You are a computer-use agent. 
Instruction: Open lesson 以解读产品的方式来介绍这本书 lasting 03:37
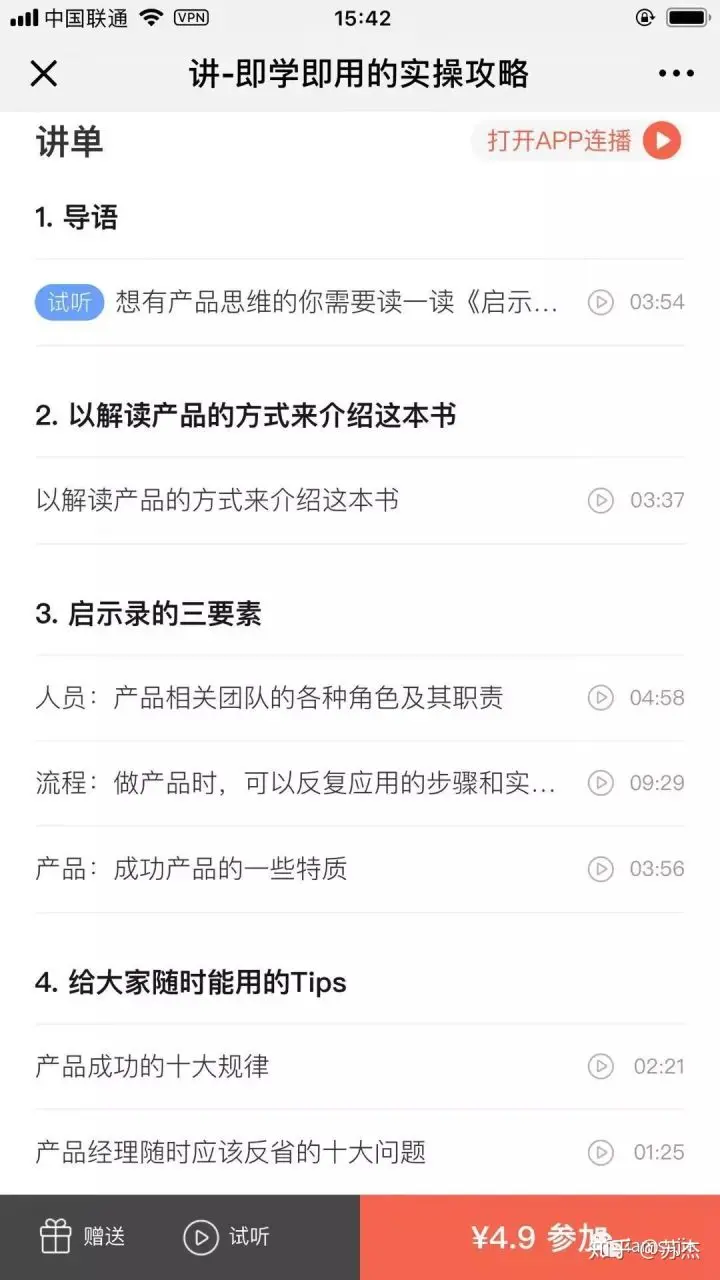[218, 500]
